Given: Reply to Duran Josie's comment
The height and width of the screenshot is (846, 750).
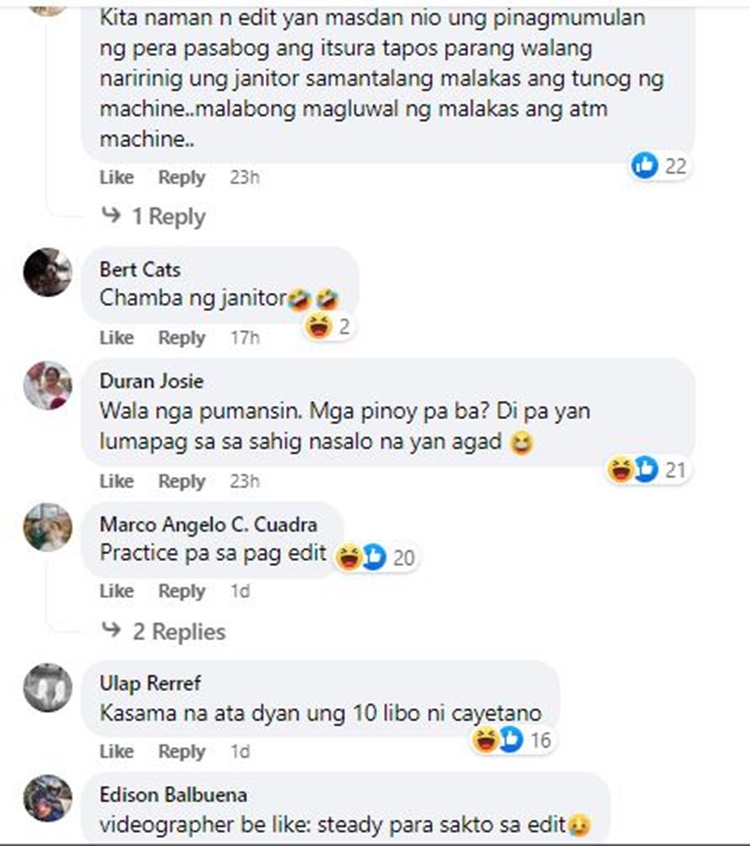Looking at the screenshot, I should (x=181, y=481).
